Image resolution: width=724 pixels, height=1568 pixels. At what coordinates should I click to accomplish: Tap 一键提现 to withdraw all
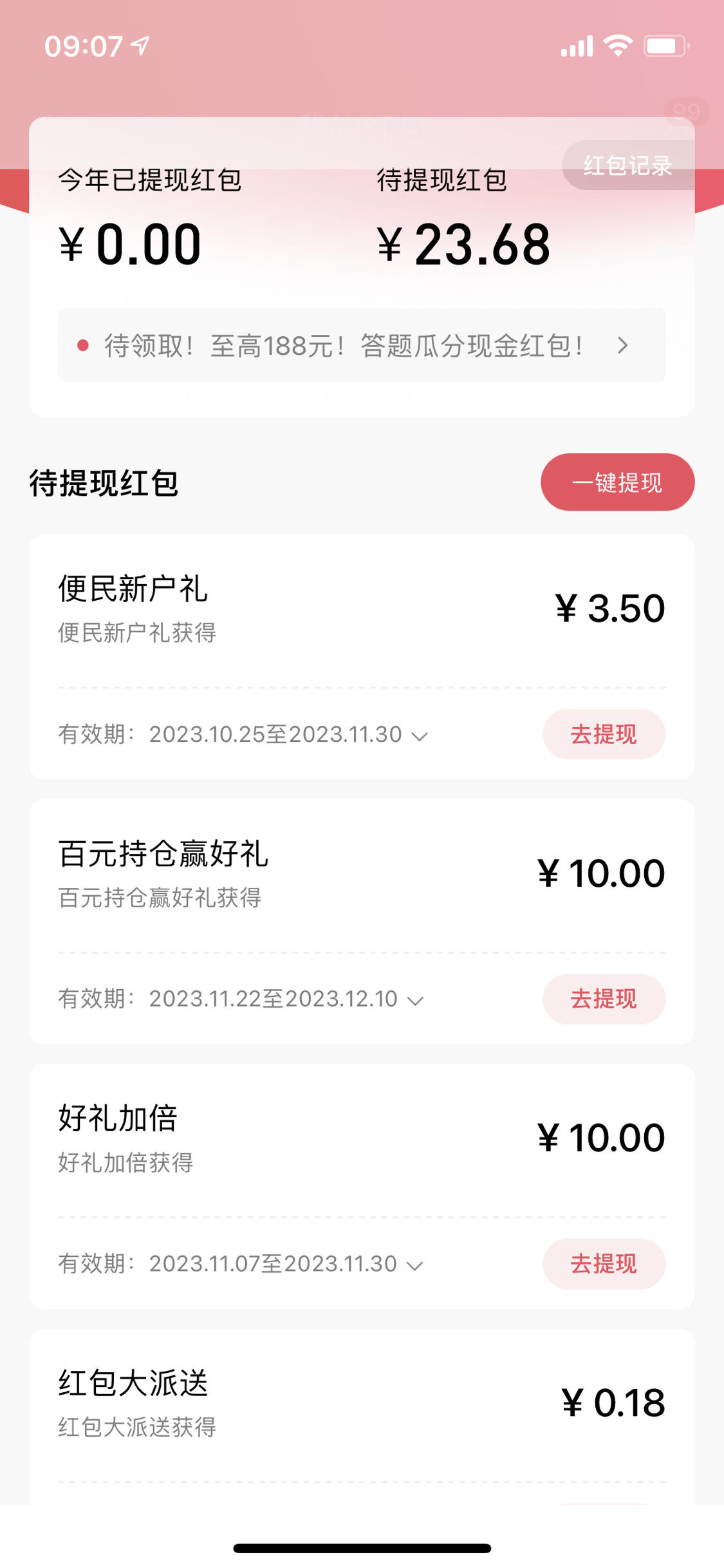pyautogui.click(x=617, y=482)
